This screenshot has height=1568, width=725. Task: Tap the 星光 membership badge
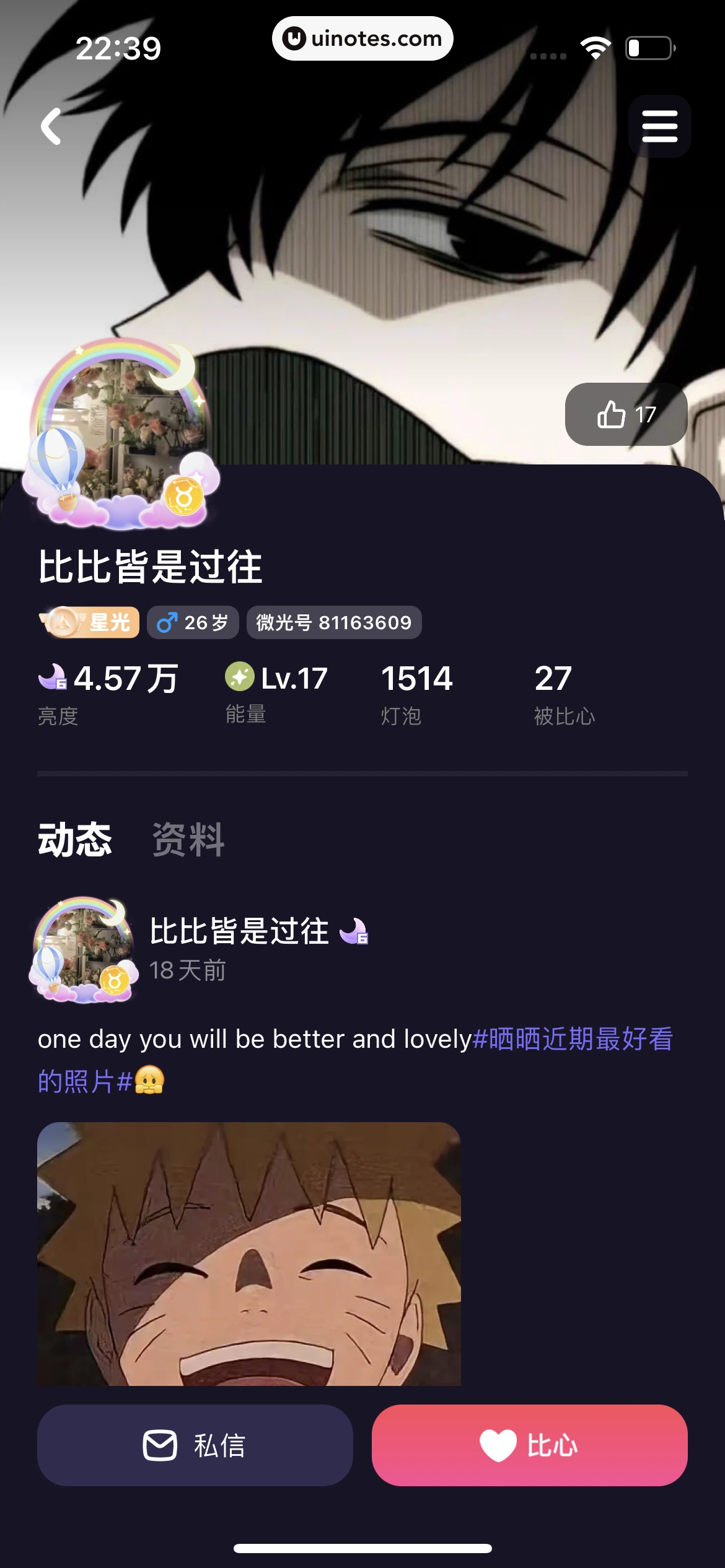click(x=89, y=622)
